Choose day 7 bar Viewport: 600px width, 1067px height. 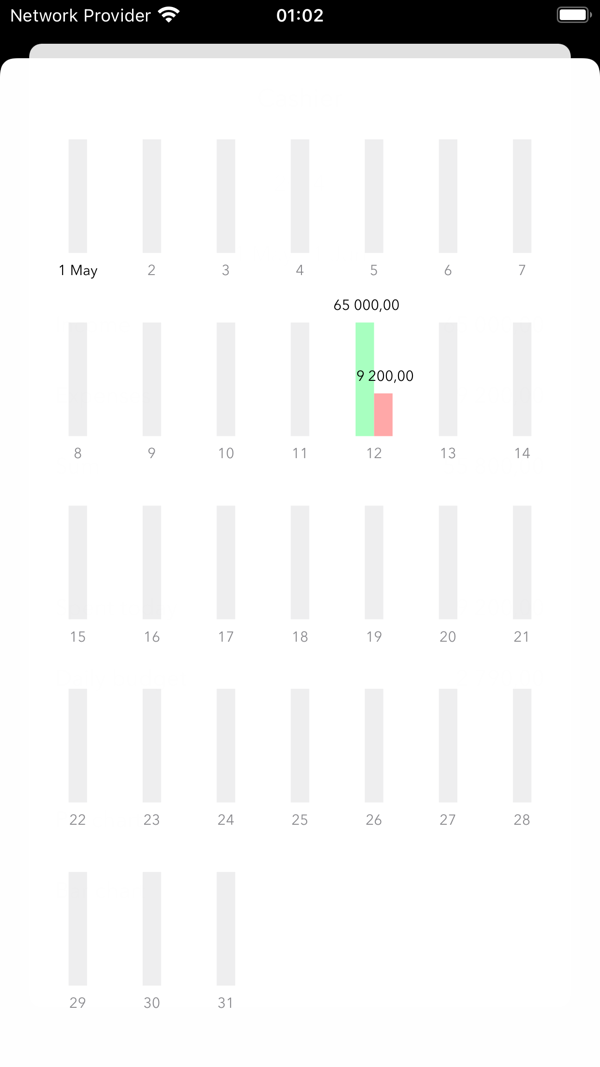522,197
